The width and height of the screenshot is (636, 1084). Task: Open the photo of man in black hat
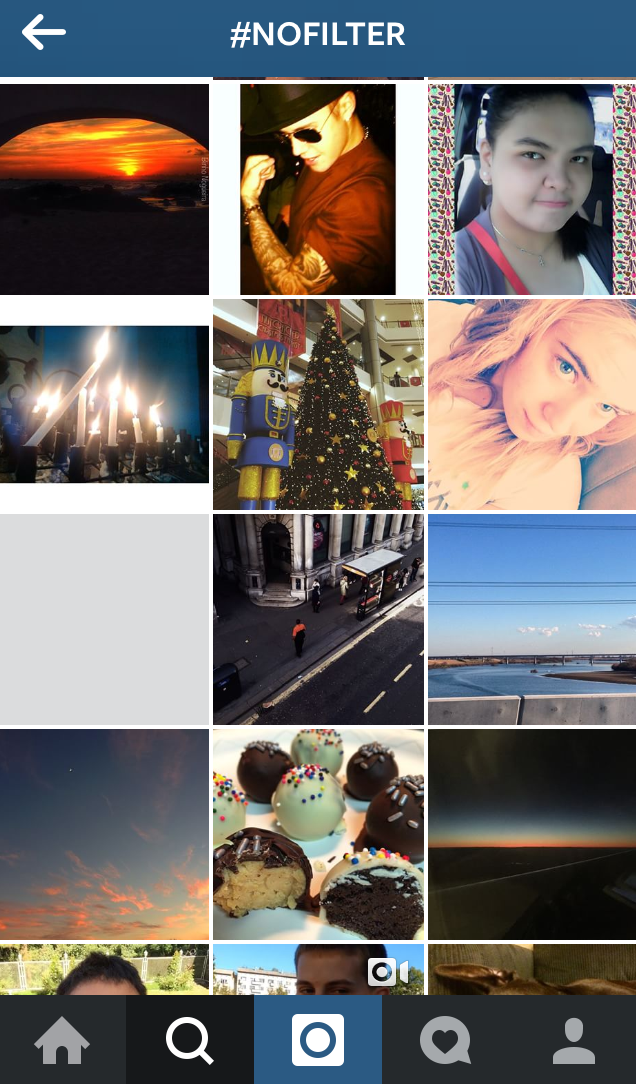click(318, 189)
